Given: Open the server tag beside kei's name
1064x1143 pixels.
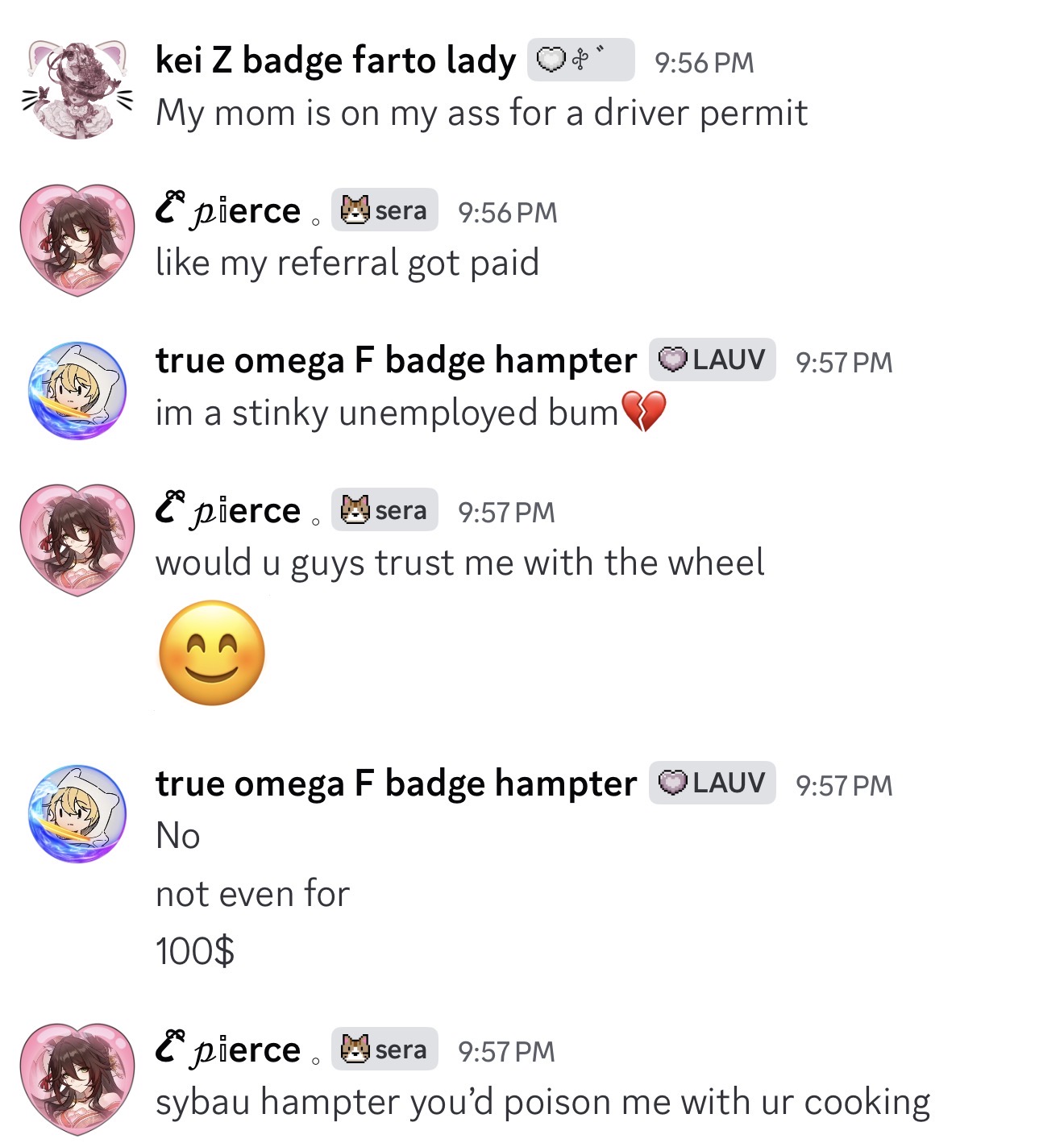Looking at the screenshot, I should click(x=580, y=60).
